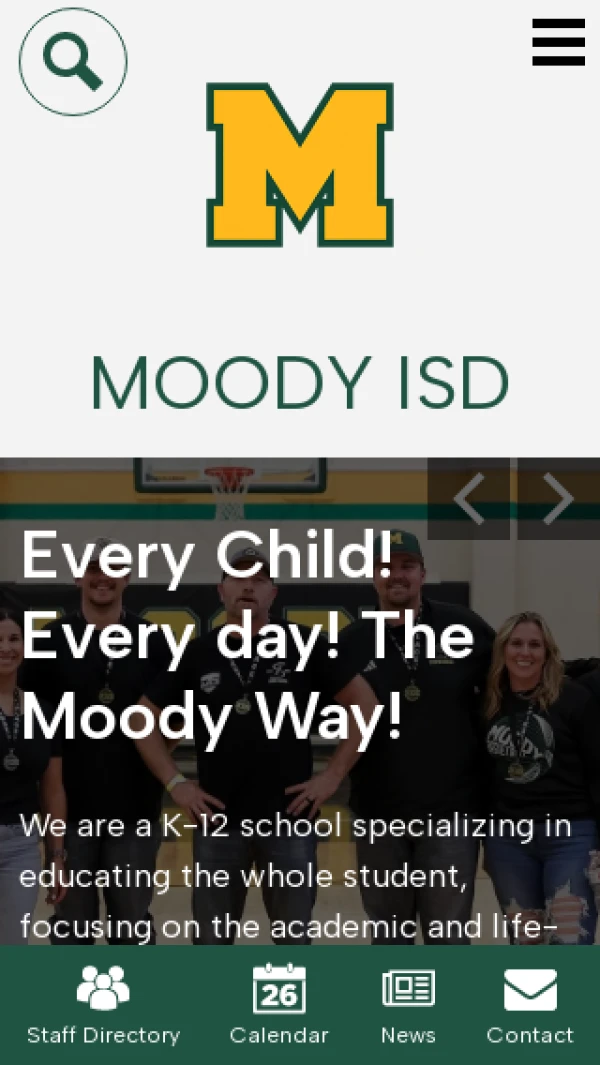The image size is (600, 1065).
Task: Open the Staff Directory
Action: pos(103,1004)
